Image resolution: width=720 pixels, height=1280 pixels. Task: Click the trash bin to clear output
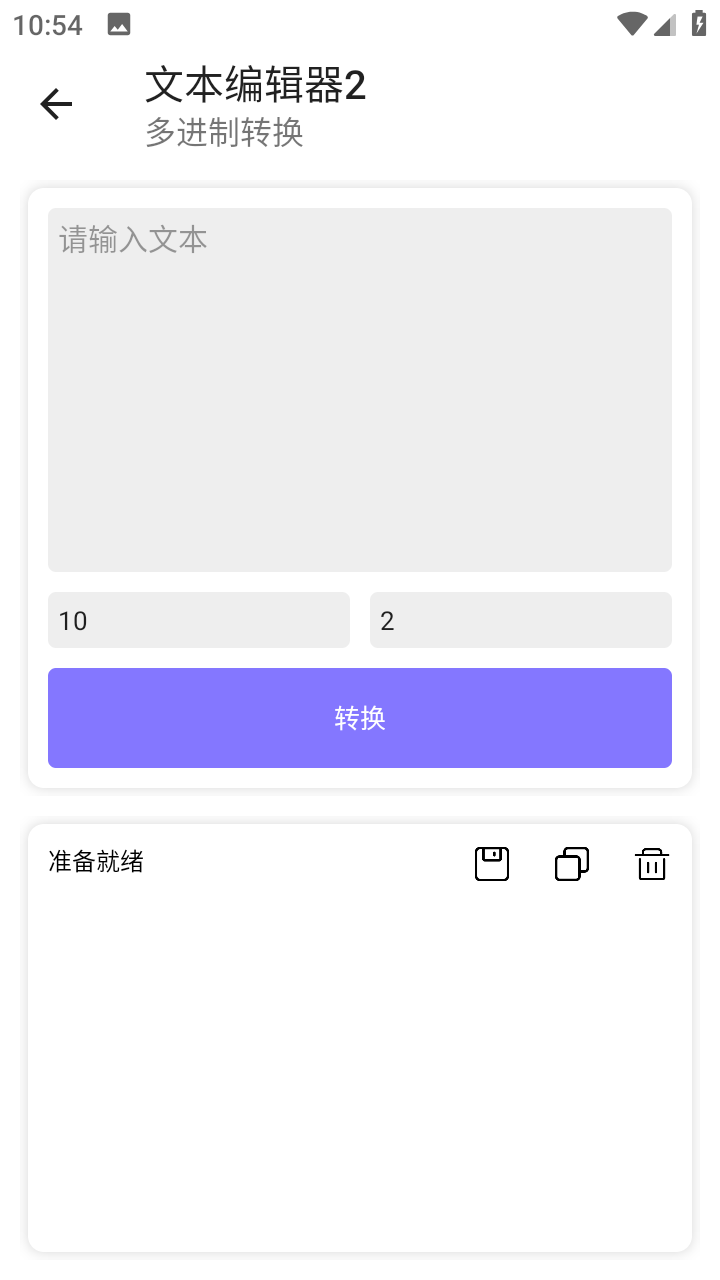coord(651,863)
